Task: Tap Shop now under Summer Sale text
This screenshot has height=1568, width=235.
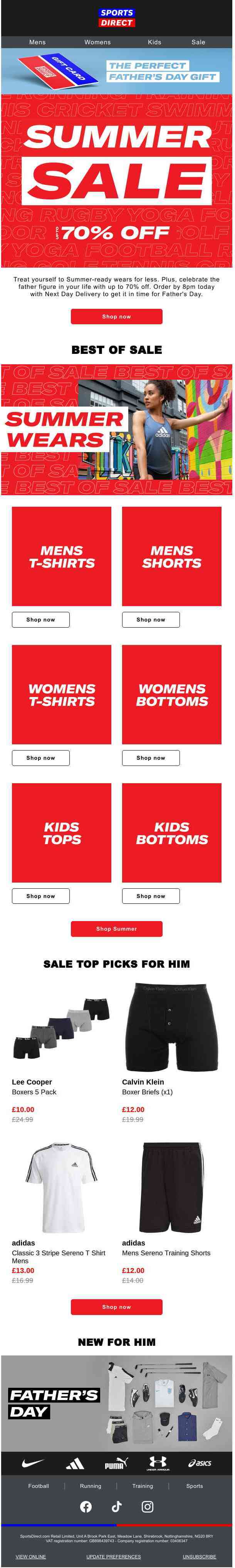Action: [116, 317]
